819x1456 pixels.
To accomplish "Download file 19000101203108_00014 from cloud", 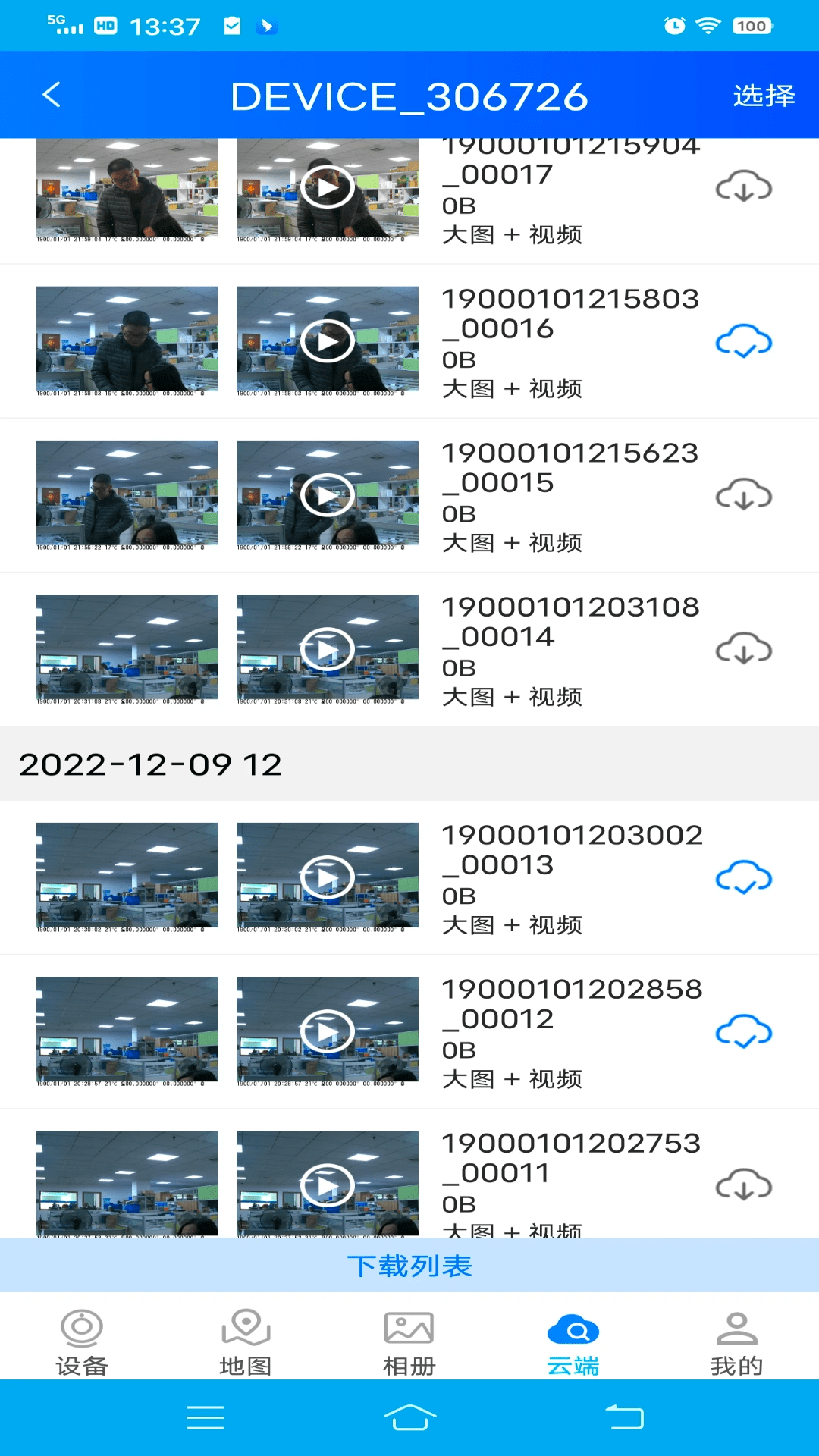I will point(743,649).
